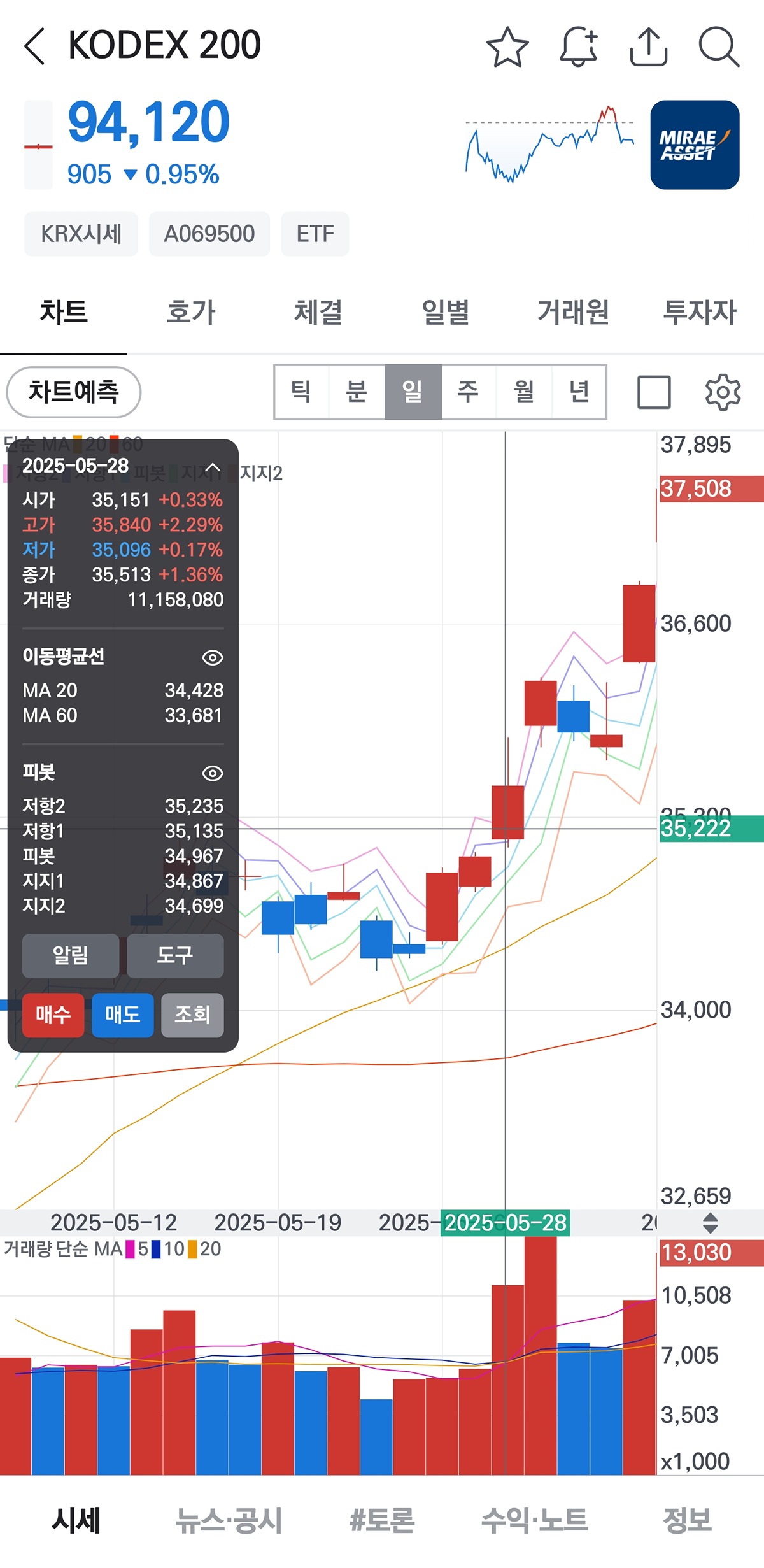Share this stock page

[x=648, y=46]
